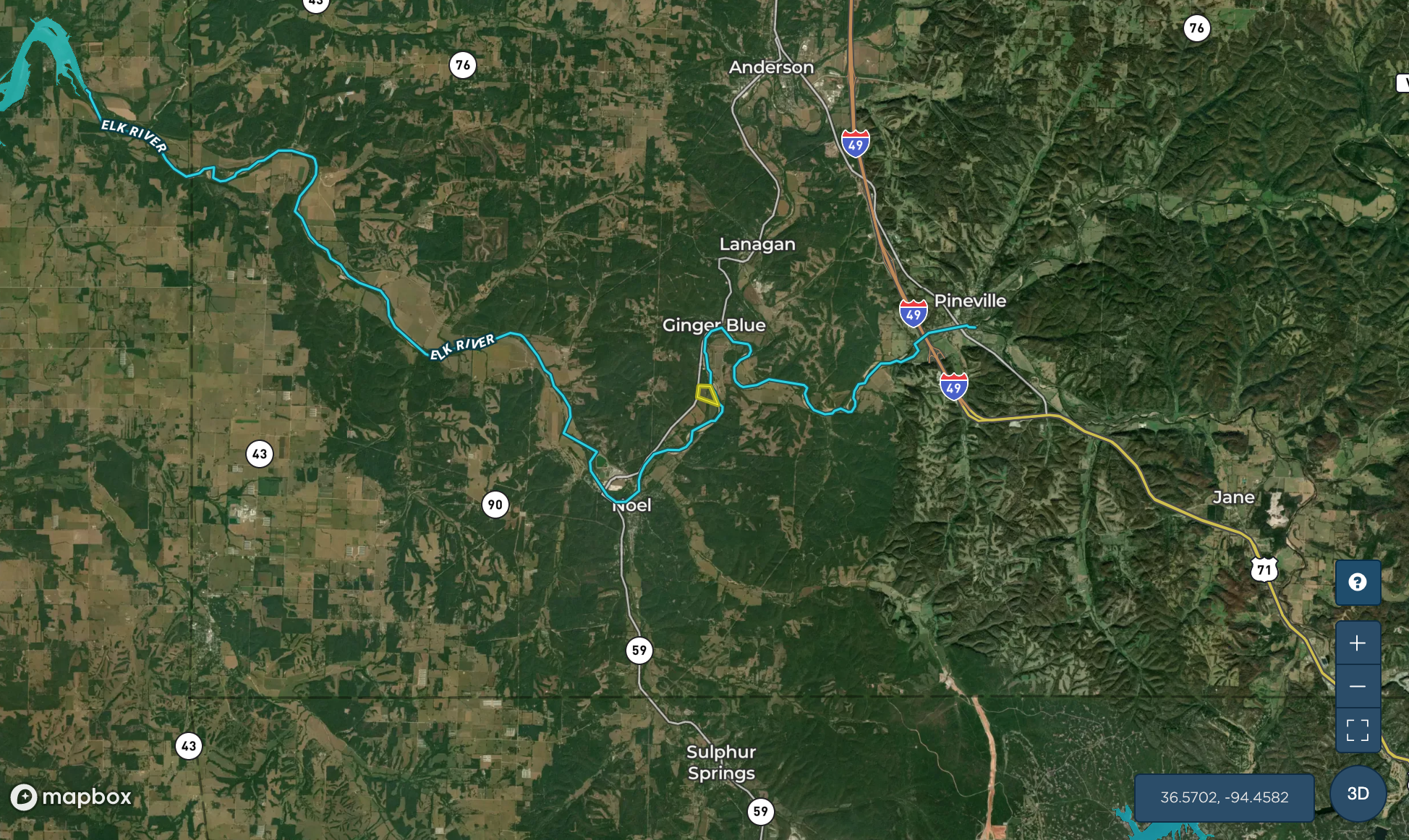Switch the map to 3D view
This screenshot has width=1409, height=840.
[1358, 794]
